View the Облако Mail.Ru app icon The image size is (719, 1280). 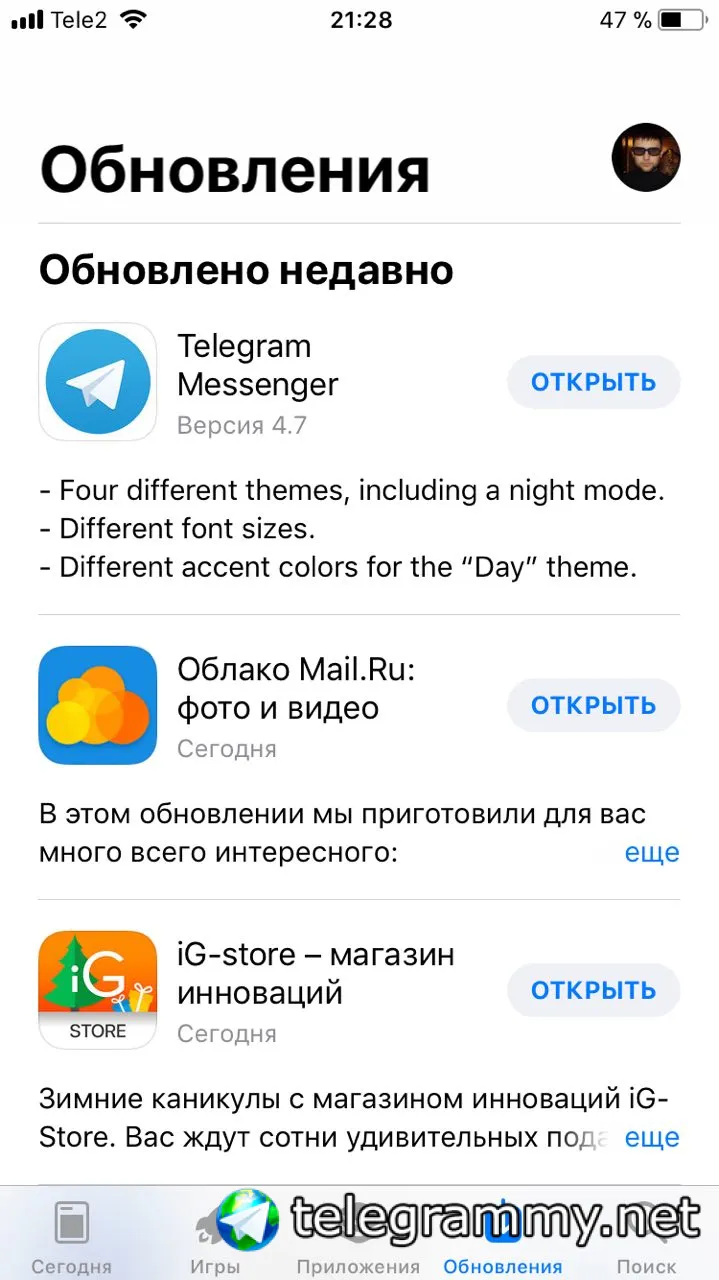coord(98,705)
